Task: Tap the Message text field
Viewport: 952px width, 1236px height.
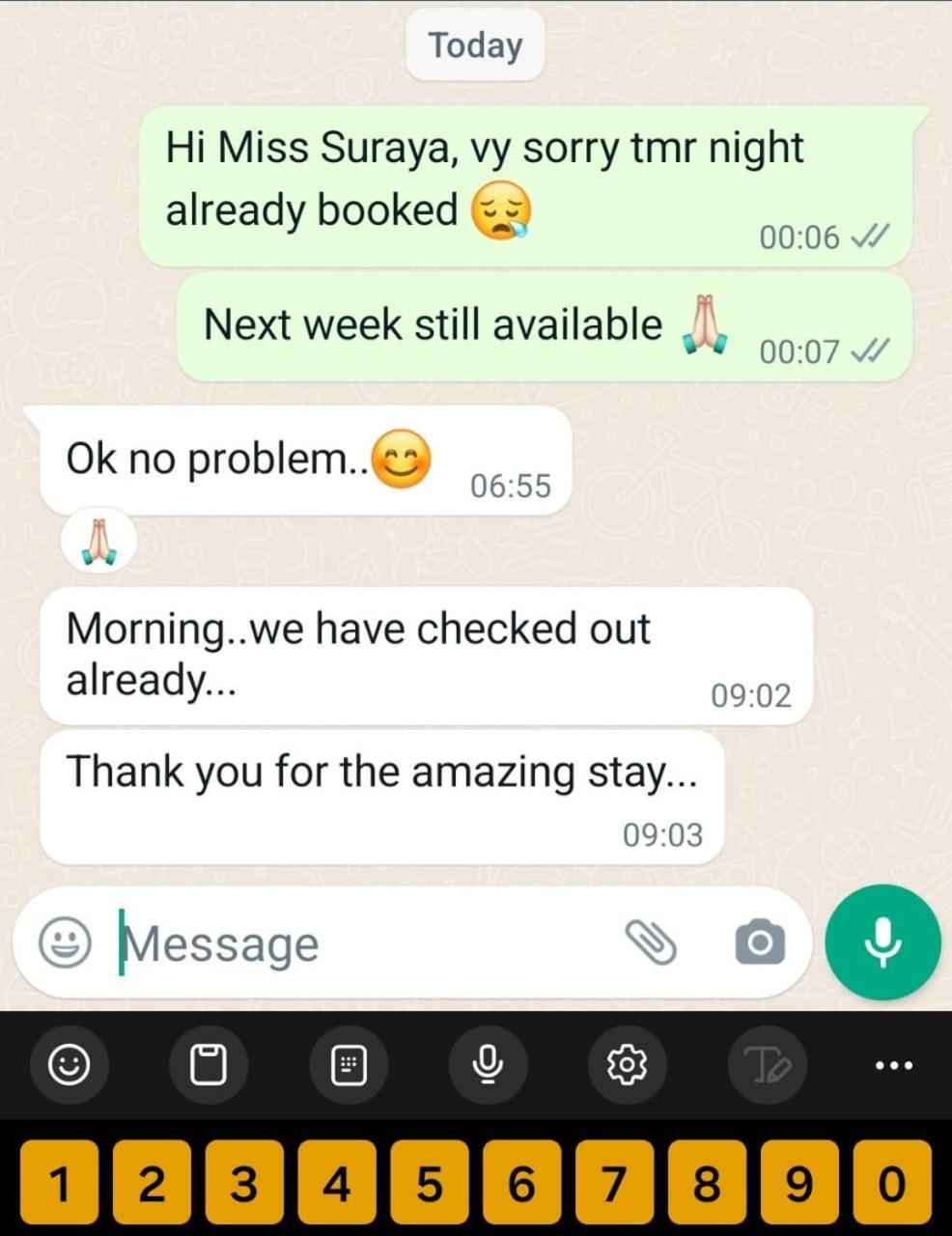Action: pyautogui.click(x=367, y=943)
